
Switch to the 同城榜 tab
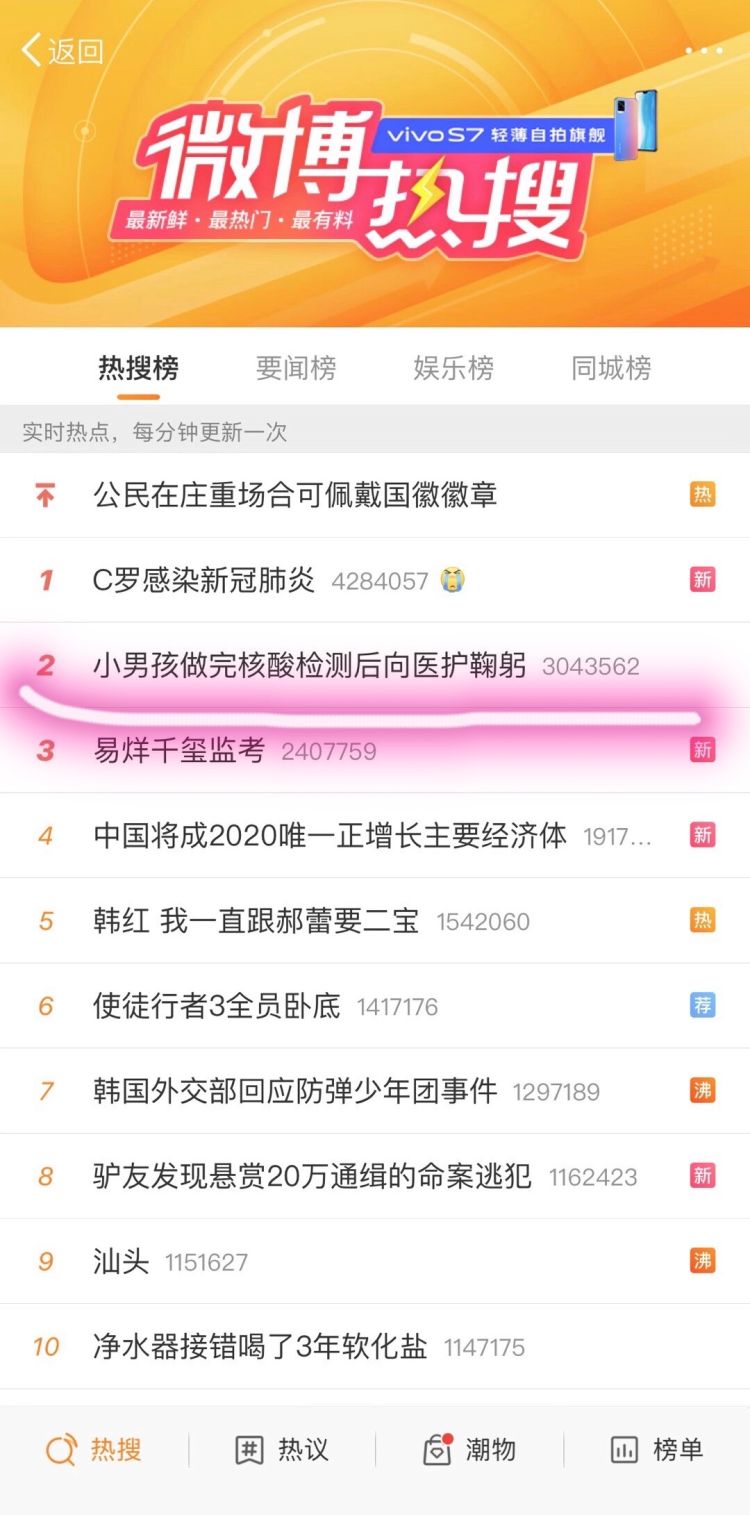pos(611,368)
